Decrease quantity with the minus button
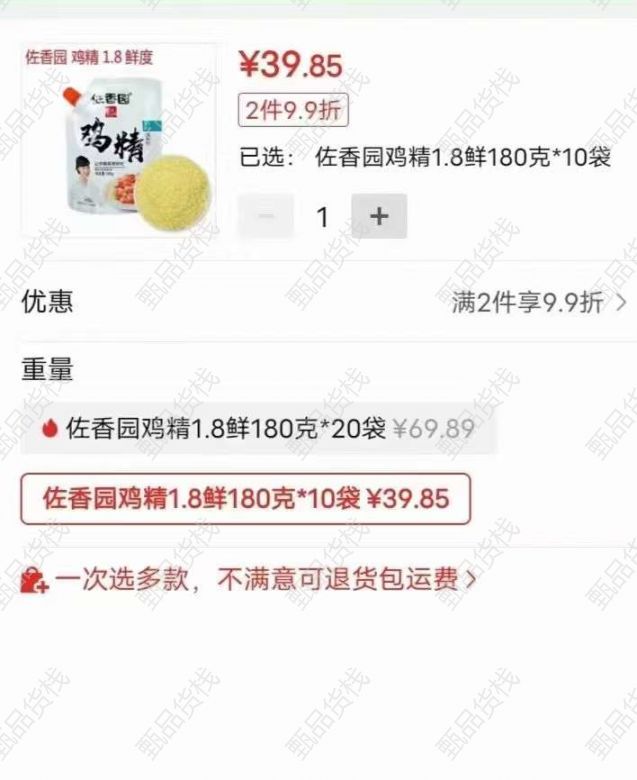This screenshot has height=780, width=637. click(265, 216)
